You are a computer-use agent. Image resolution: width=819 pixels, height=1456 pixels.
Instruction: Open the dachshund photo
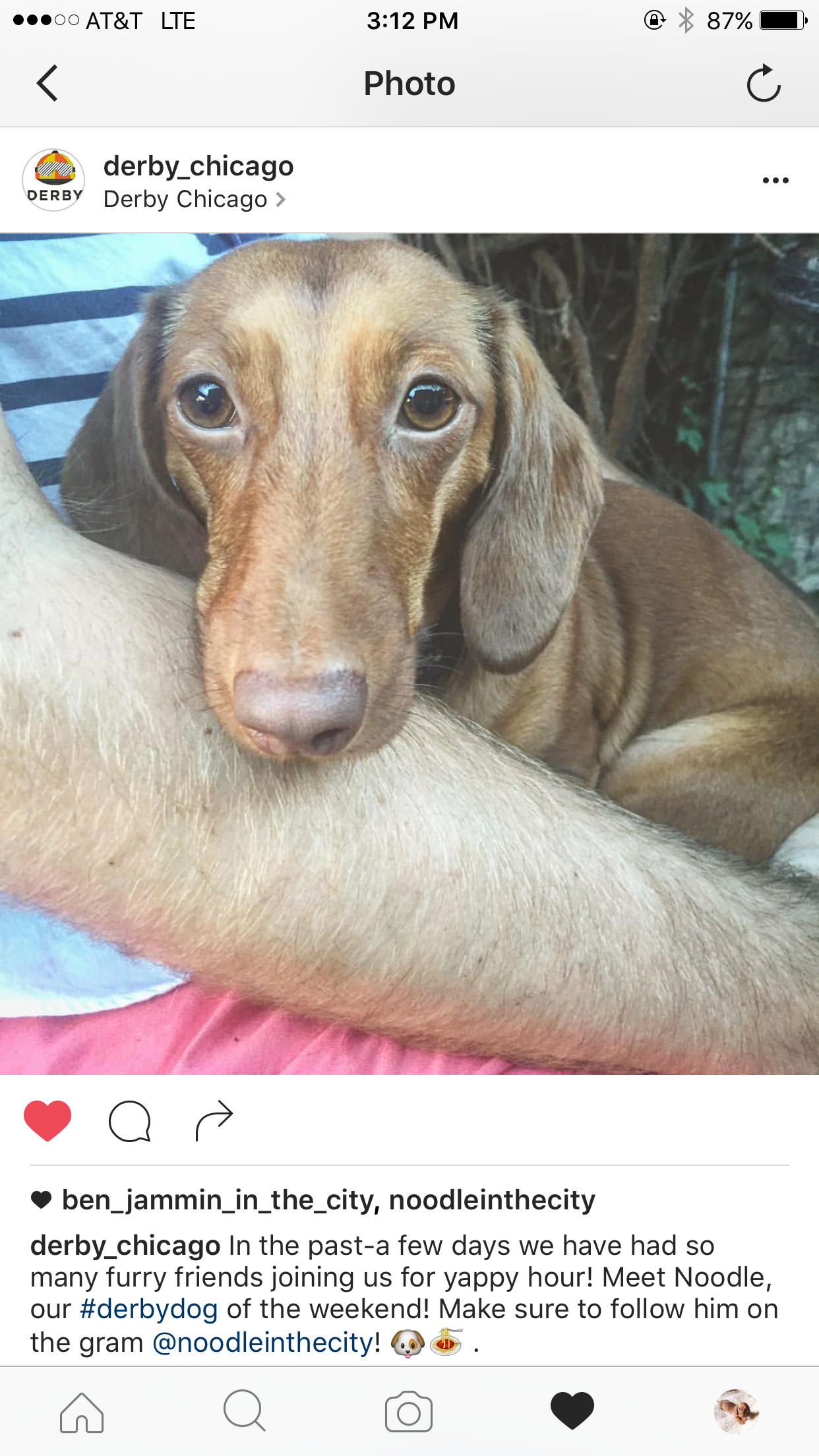point(409,653)
